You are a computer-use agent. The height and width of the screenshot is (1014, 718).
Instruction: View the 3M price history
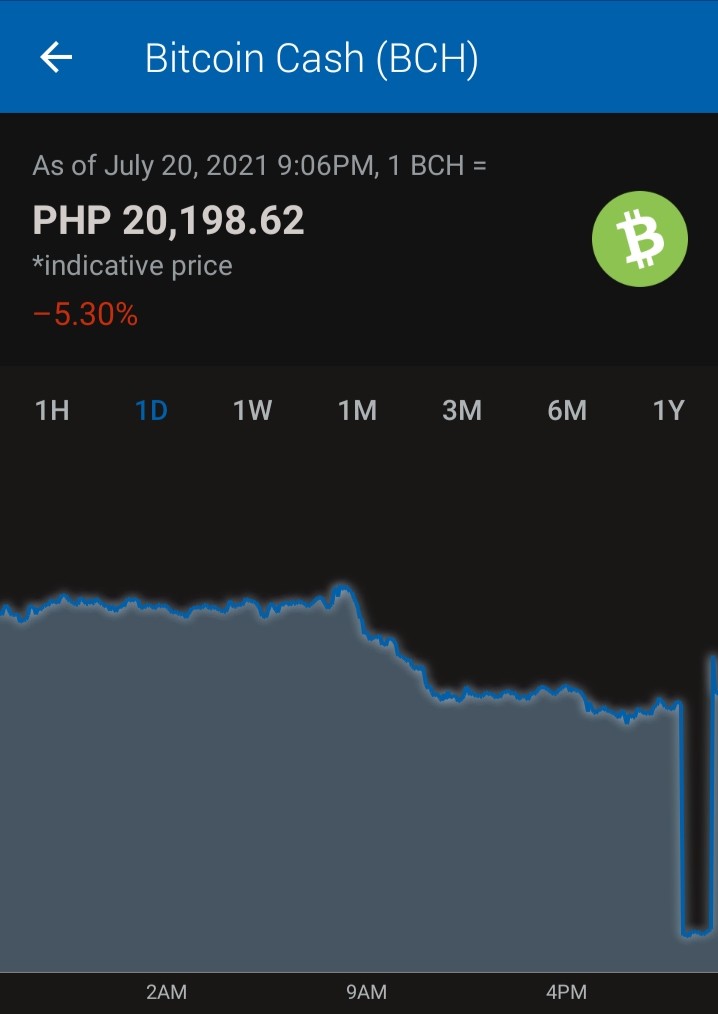(462, 411)
